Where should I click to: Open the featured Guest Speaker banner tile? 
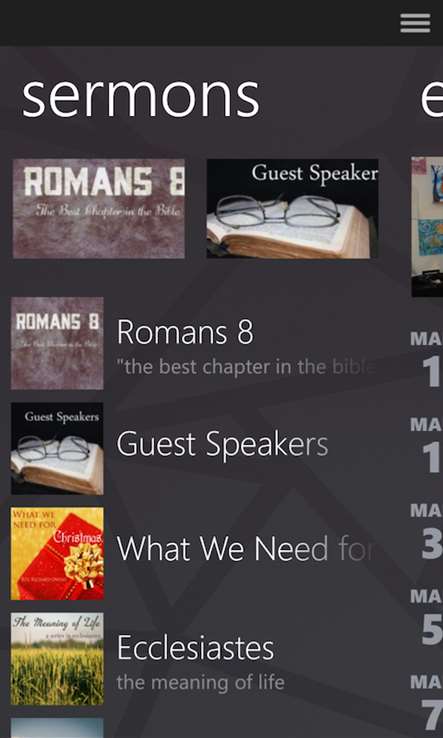pos(292,209)
